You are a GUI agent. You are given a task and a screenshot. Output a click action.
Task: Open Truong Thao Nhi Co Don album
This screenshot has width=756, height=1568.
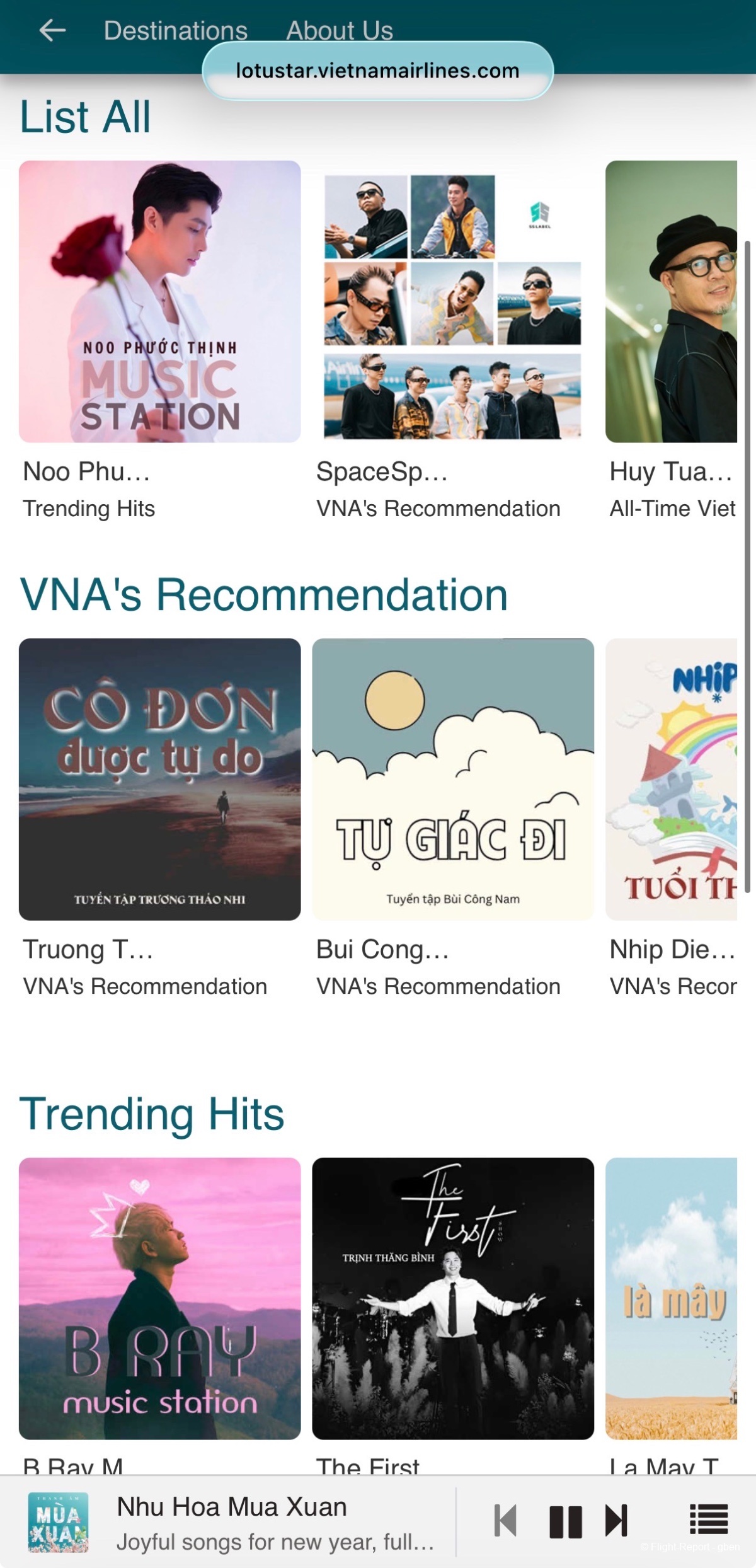[x=159, y=779]
